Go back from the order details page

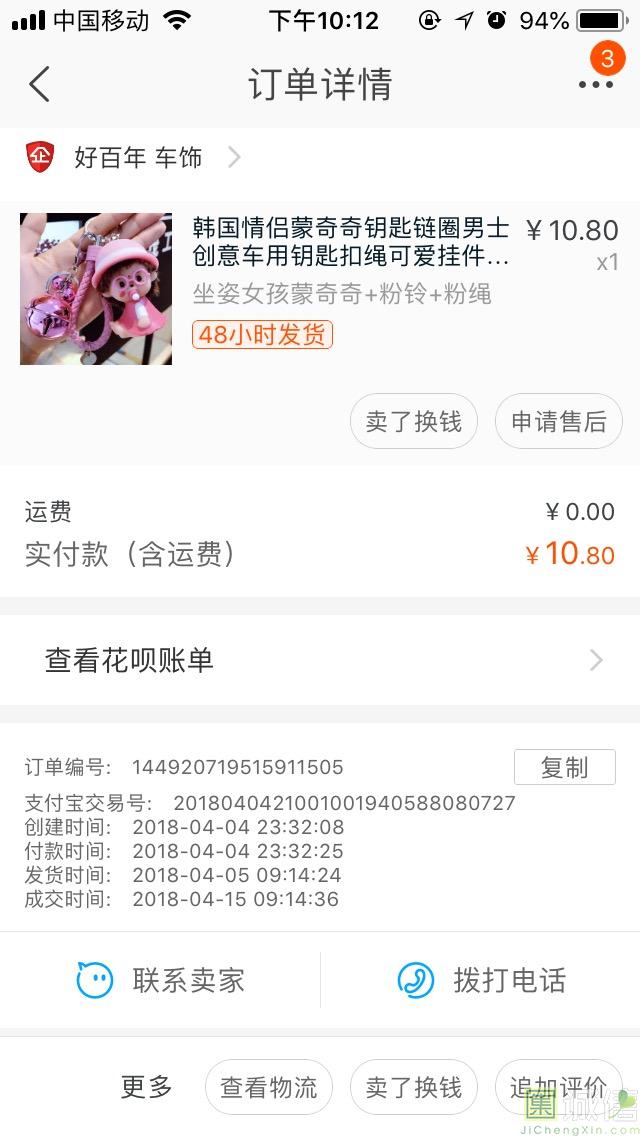40,84
